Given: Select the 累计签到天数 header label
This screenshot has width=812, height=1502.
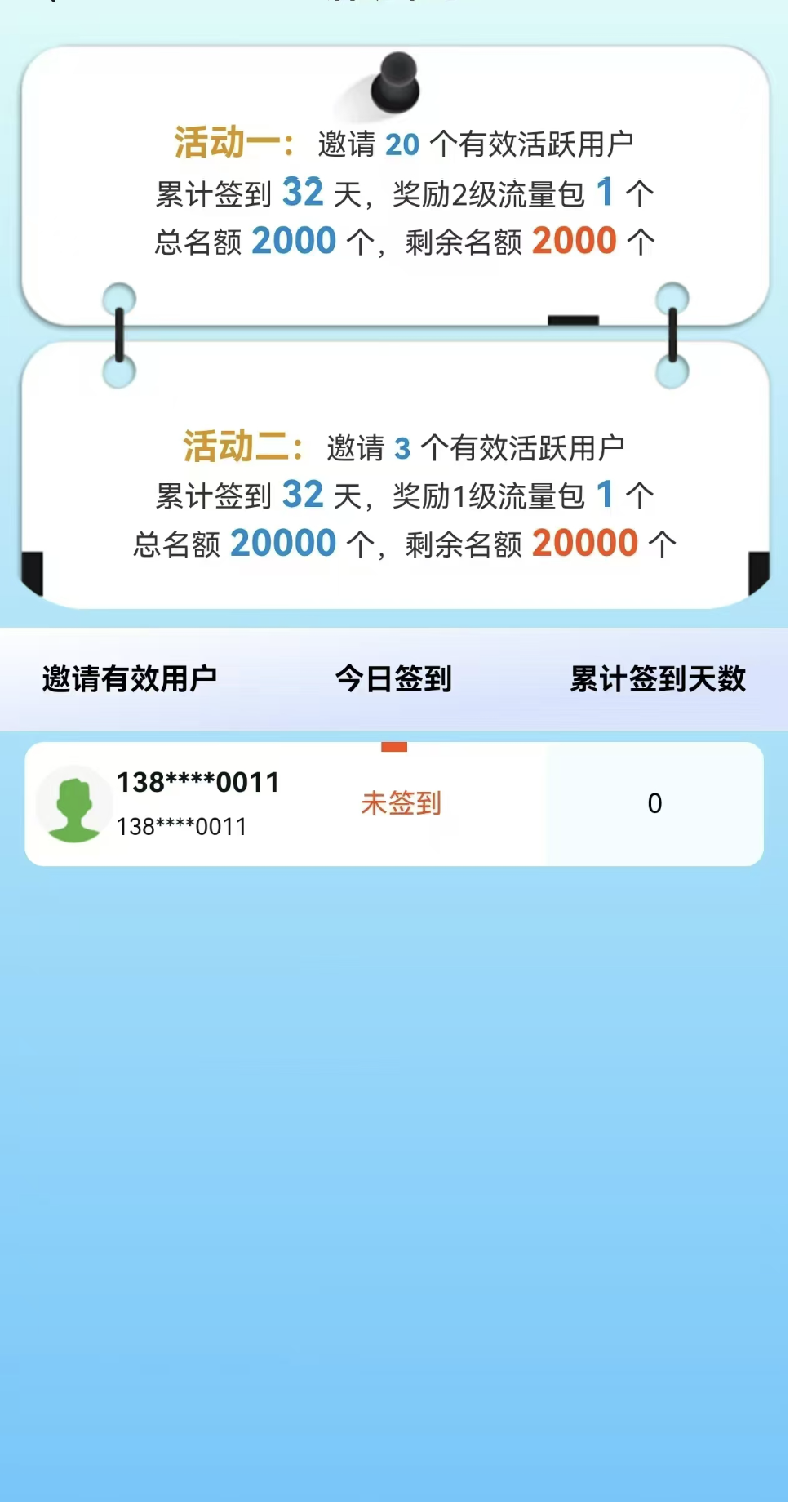Looking at the screenshot, I should click(x=661, y=676).
